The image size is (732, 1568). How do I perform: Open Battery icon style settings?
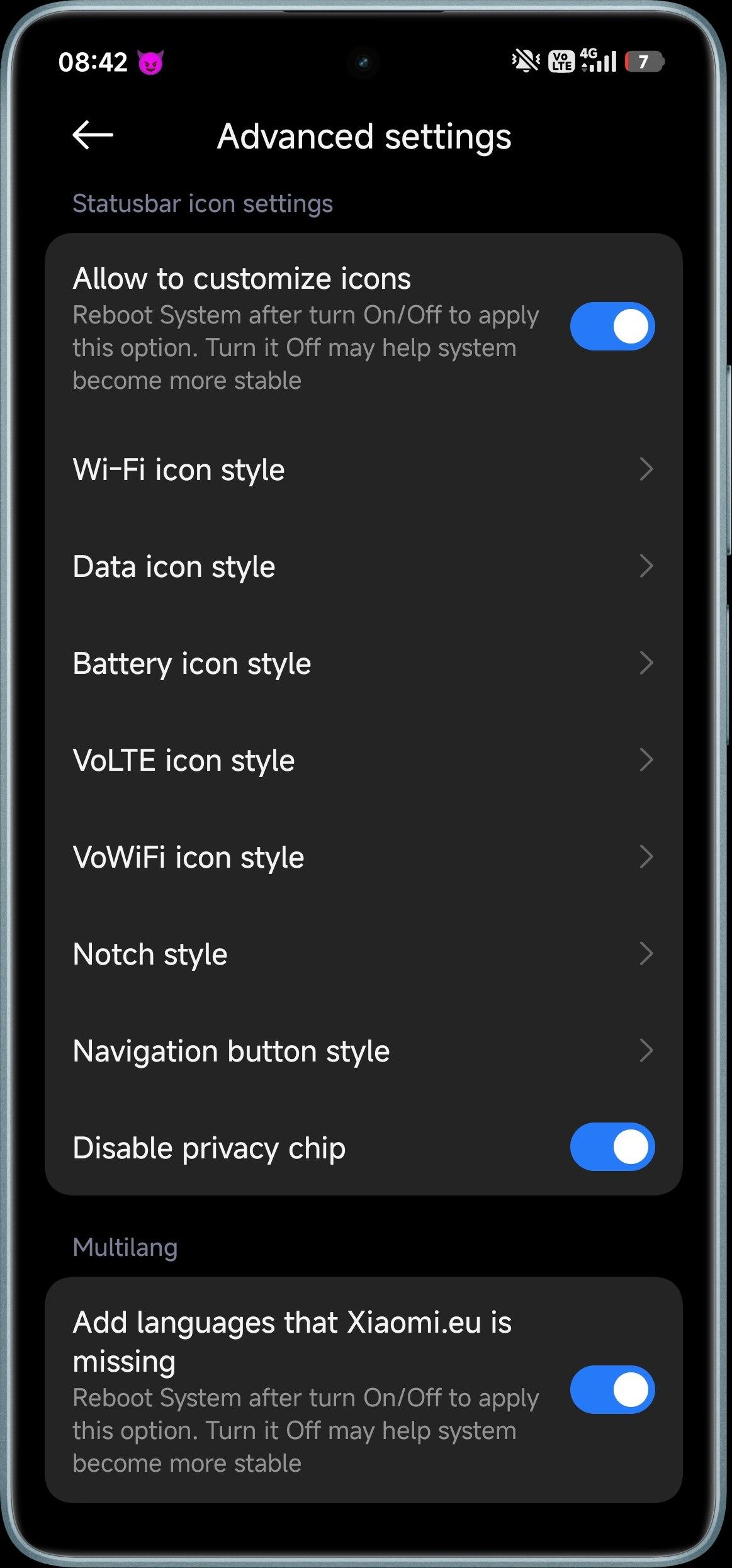(x=363, y=663)
